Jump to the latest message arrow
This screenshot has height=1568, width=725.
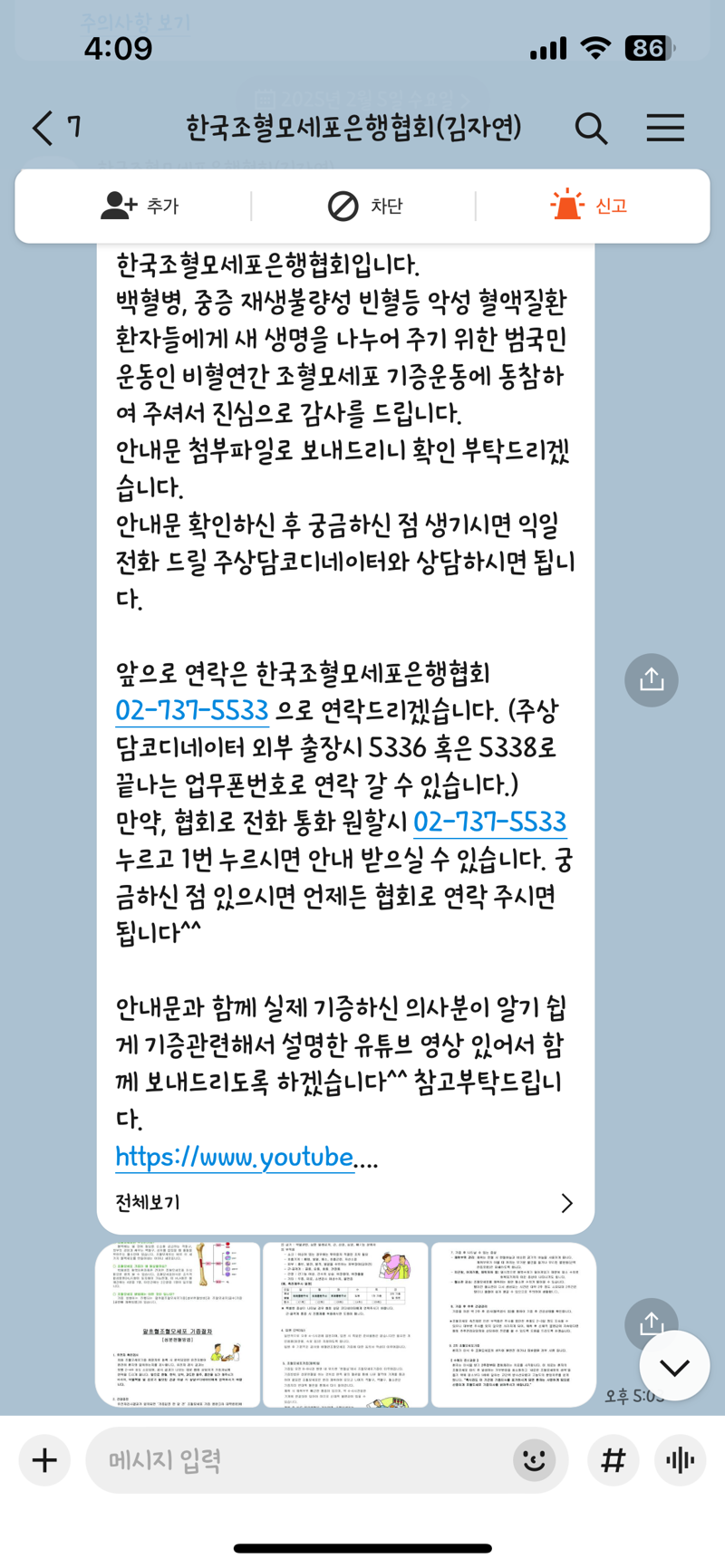point(674,1366)
